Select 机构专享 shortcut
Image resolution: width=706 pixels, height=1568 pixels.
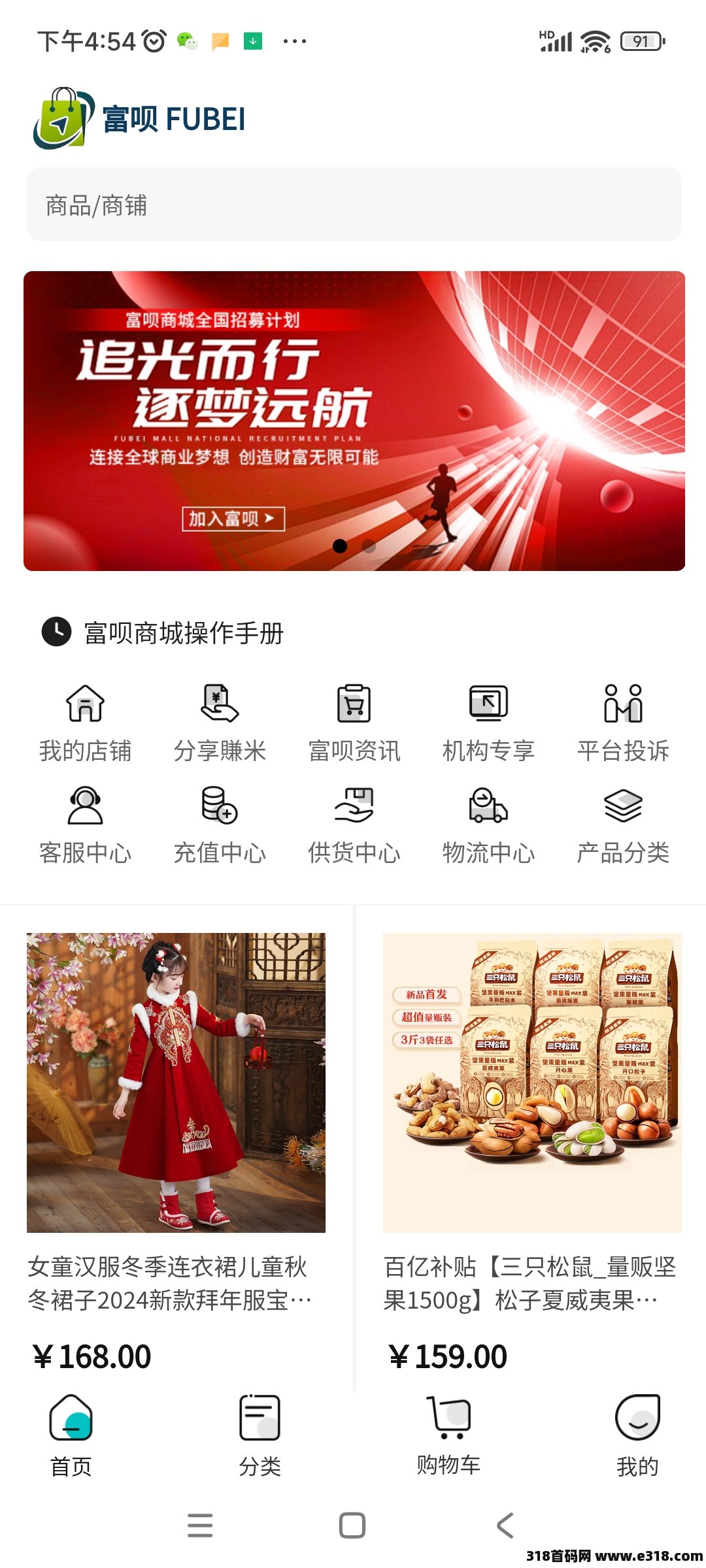point(488,723)
